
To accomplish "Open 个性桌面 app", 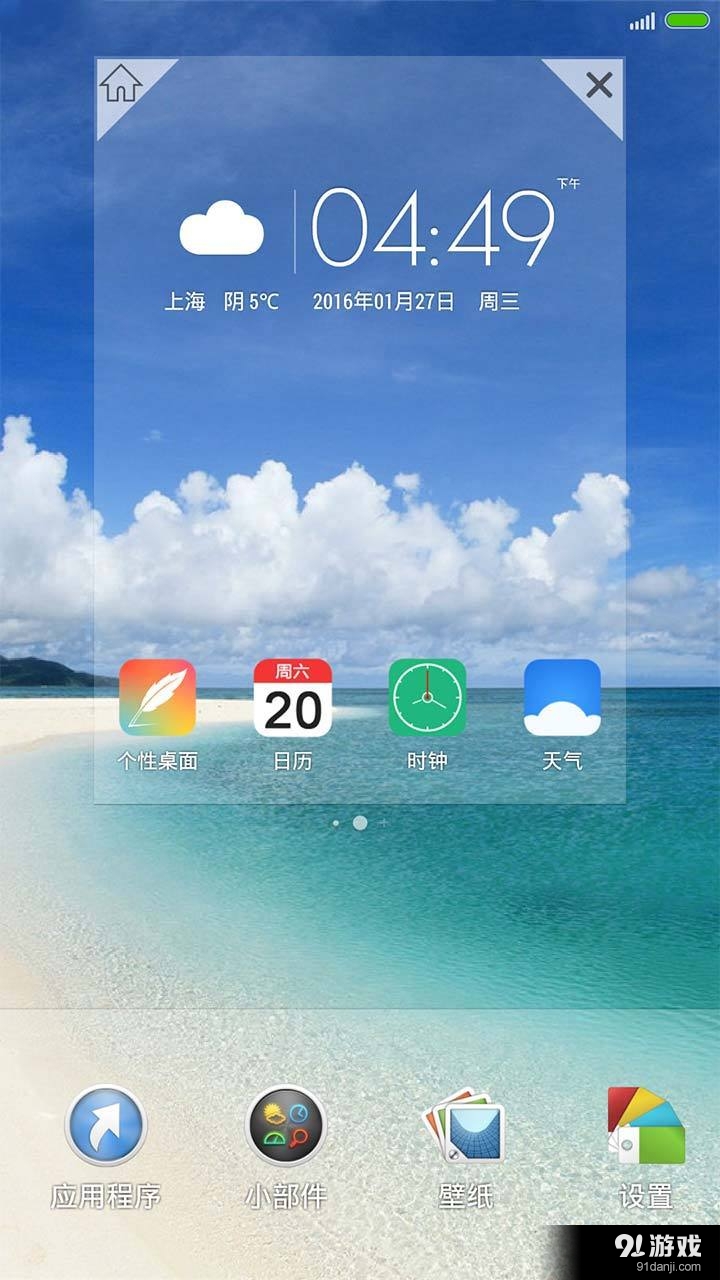I will (157, 698).
